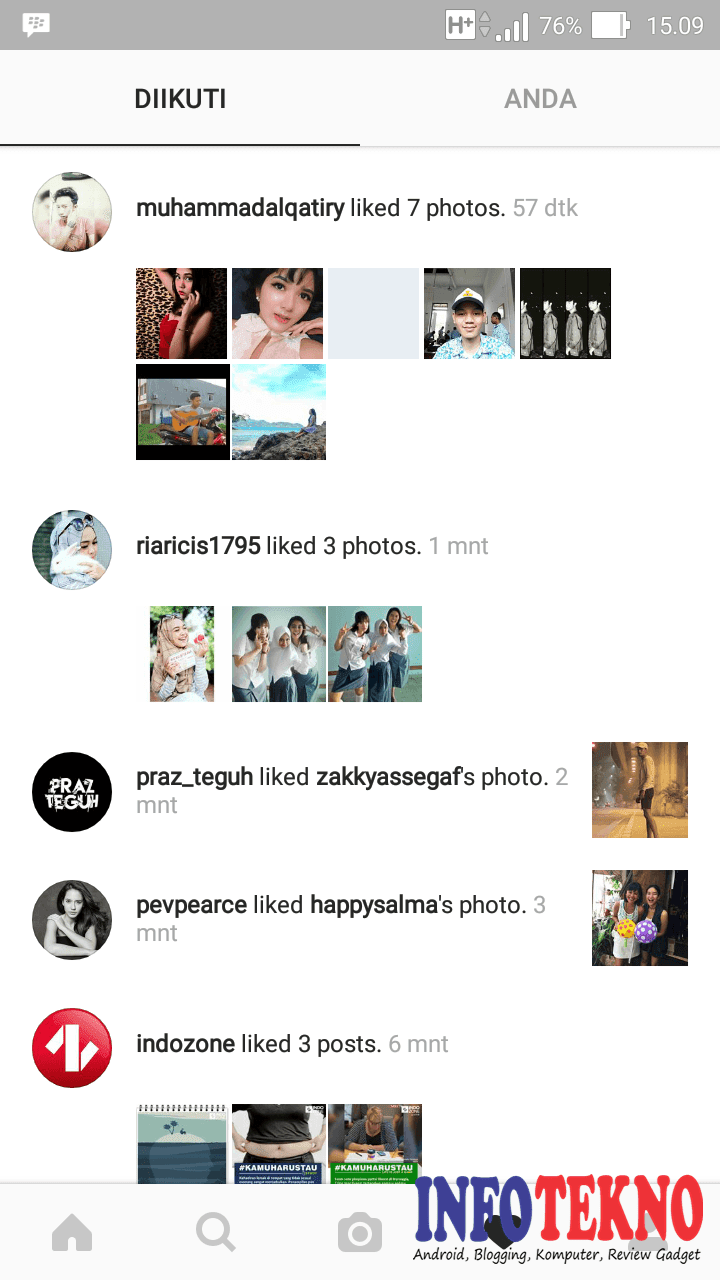The height and width of the screenshot is (1280, 720).
Task: Open the camera tab
Action: click(x=360, y=1233)
